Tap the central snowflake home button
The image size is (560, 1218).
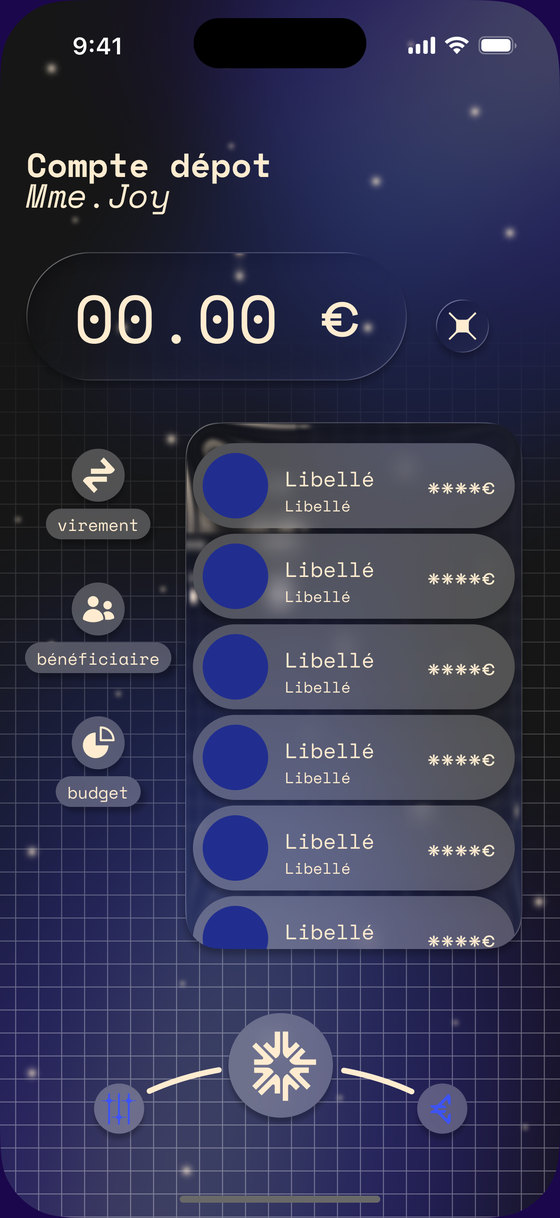coord(280,1065)
